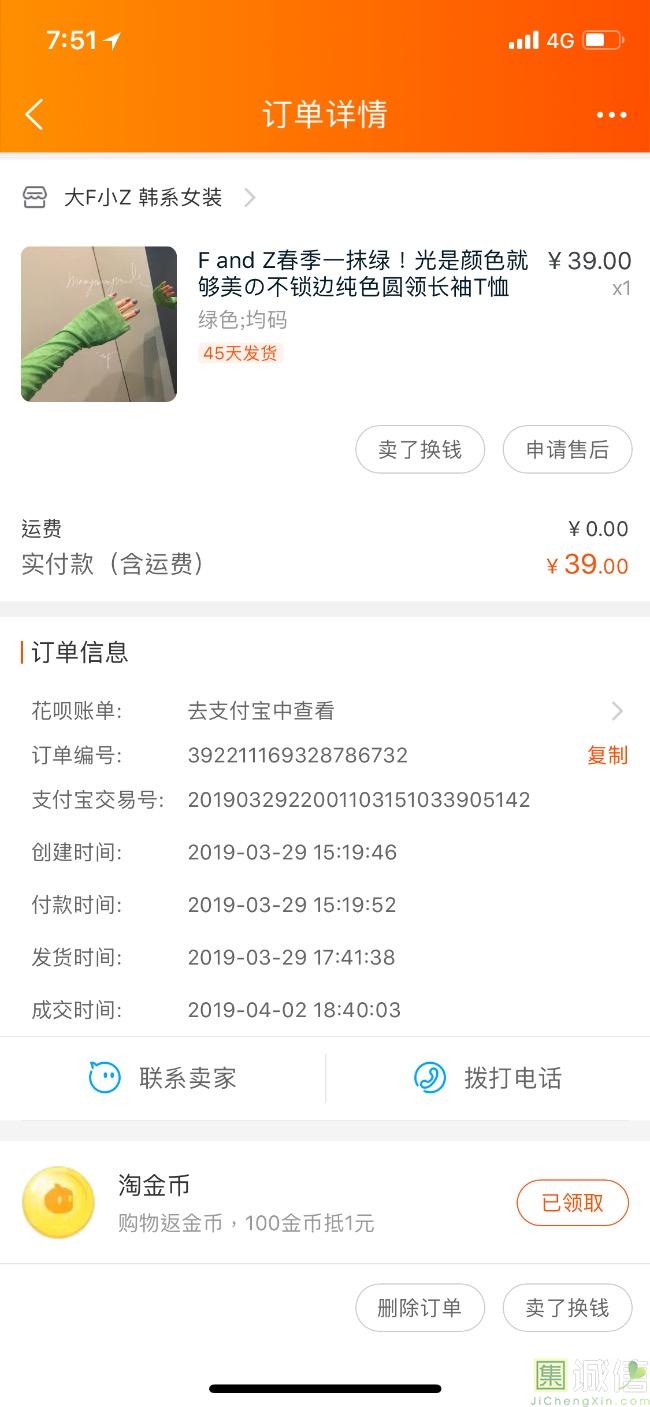Viewport: 650px width, 1407px height.
Task: Copy the order number with 复制
Action: tap(607, 755)
